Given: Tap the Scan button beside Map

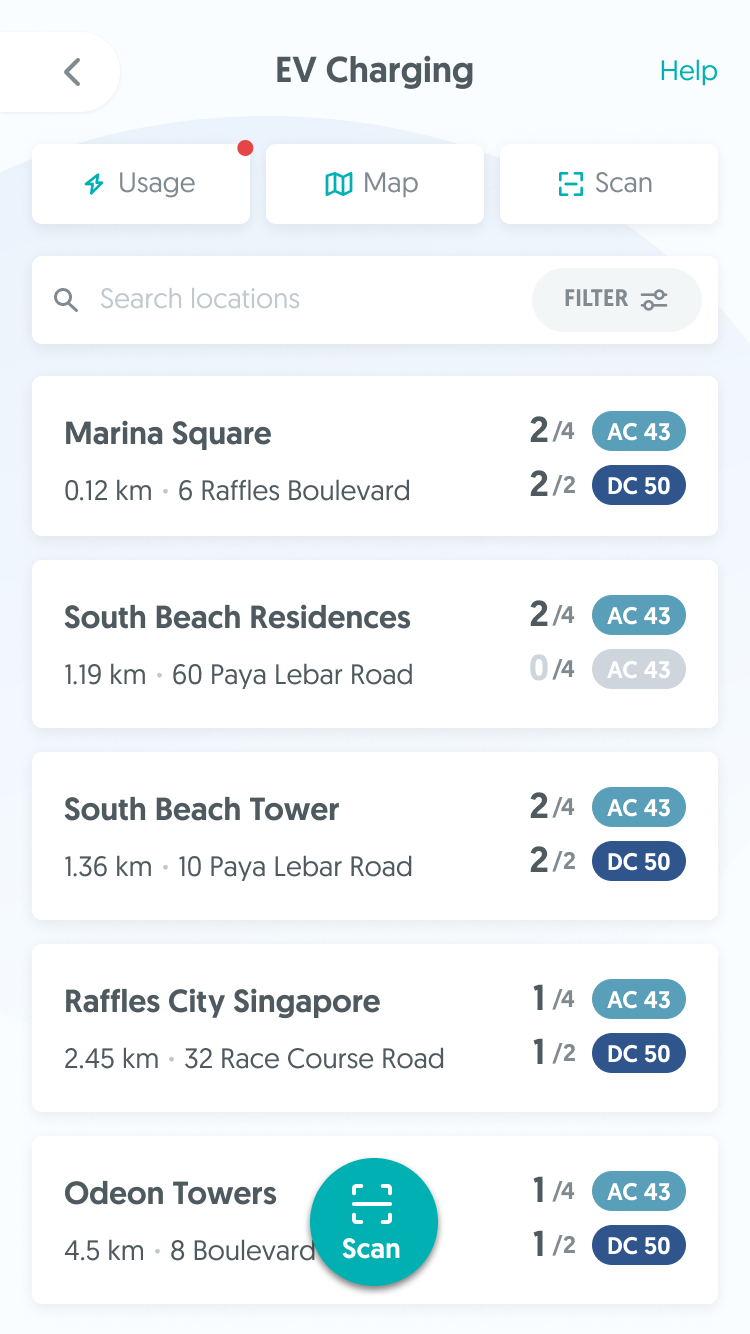Looking at the screenshot, I should click(609, 184).
